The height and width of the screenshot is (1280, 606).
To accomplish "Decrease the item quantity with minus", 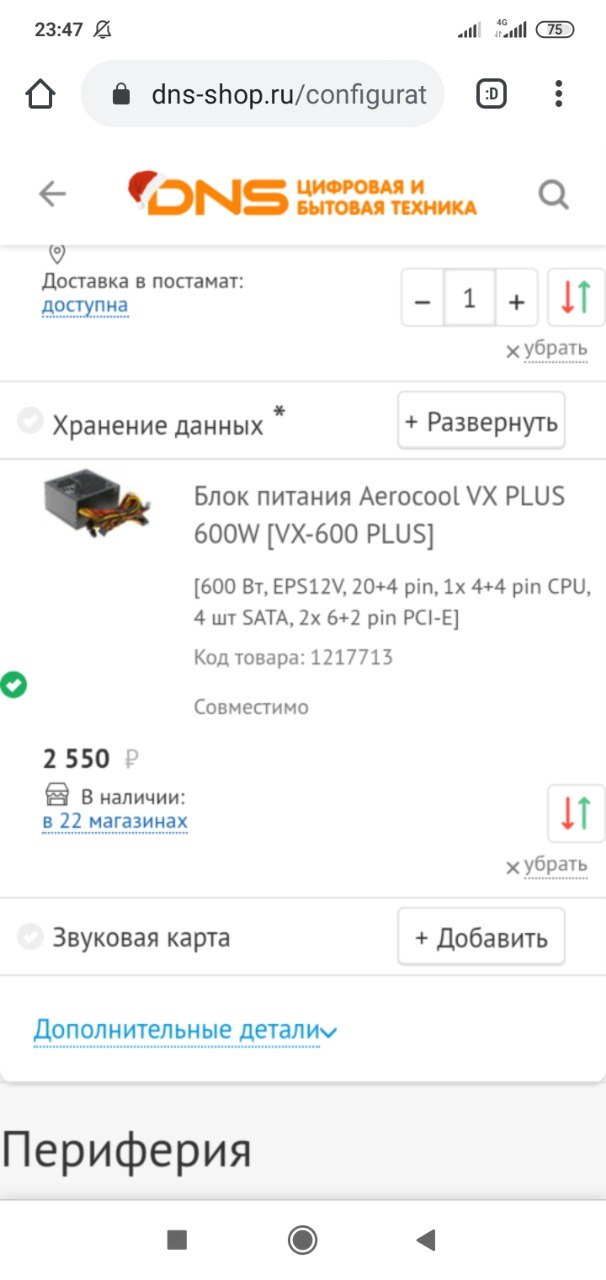I will [x=423, y=300].
